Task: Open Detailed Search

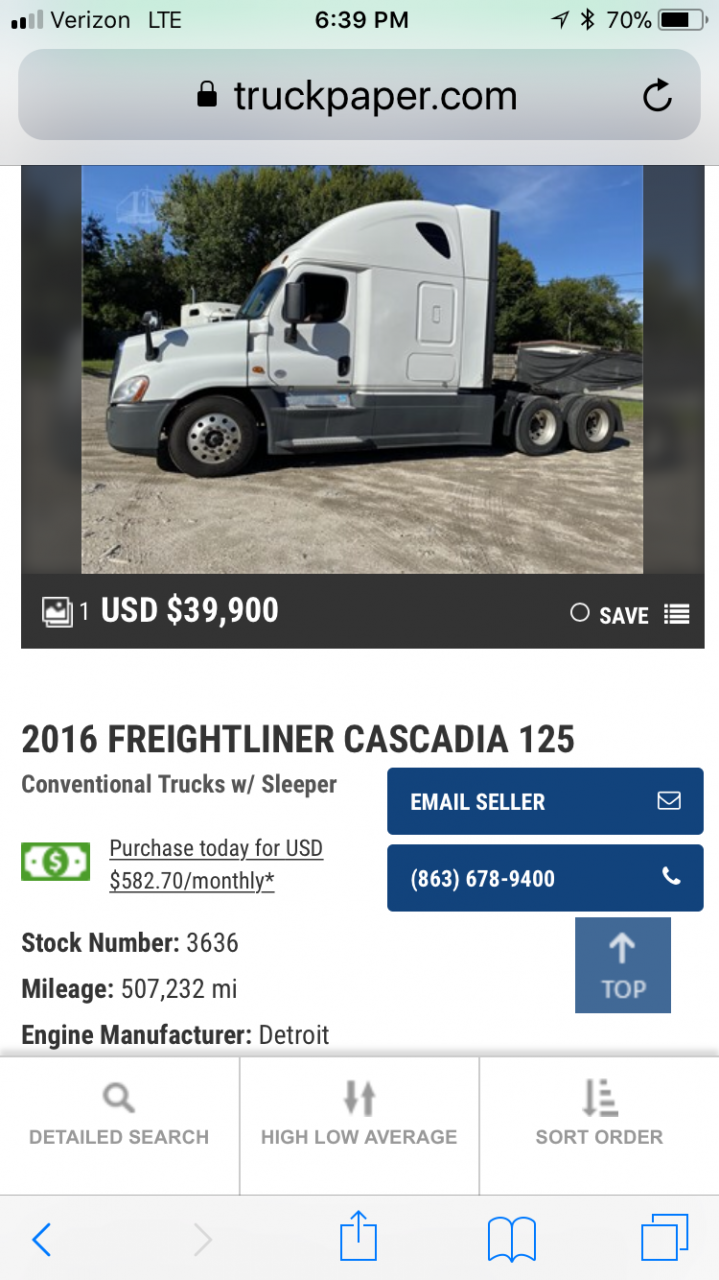Action: pos(119,1117)
